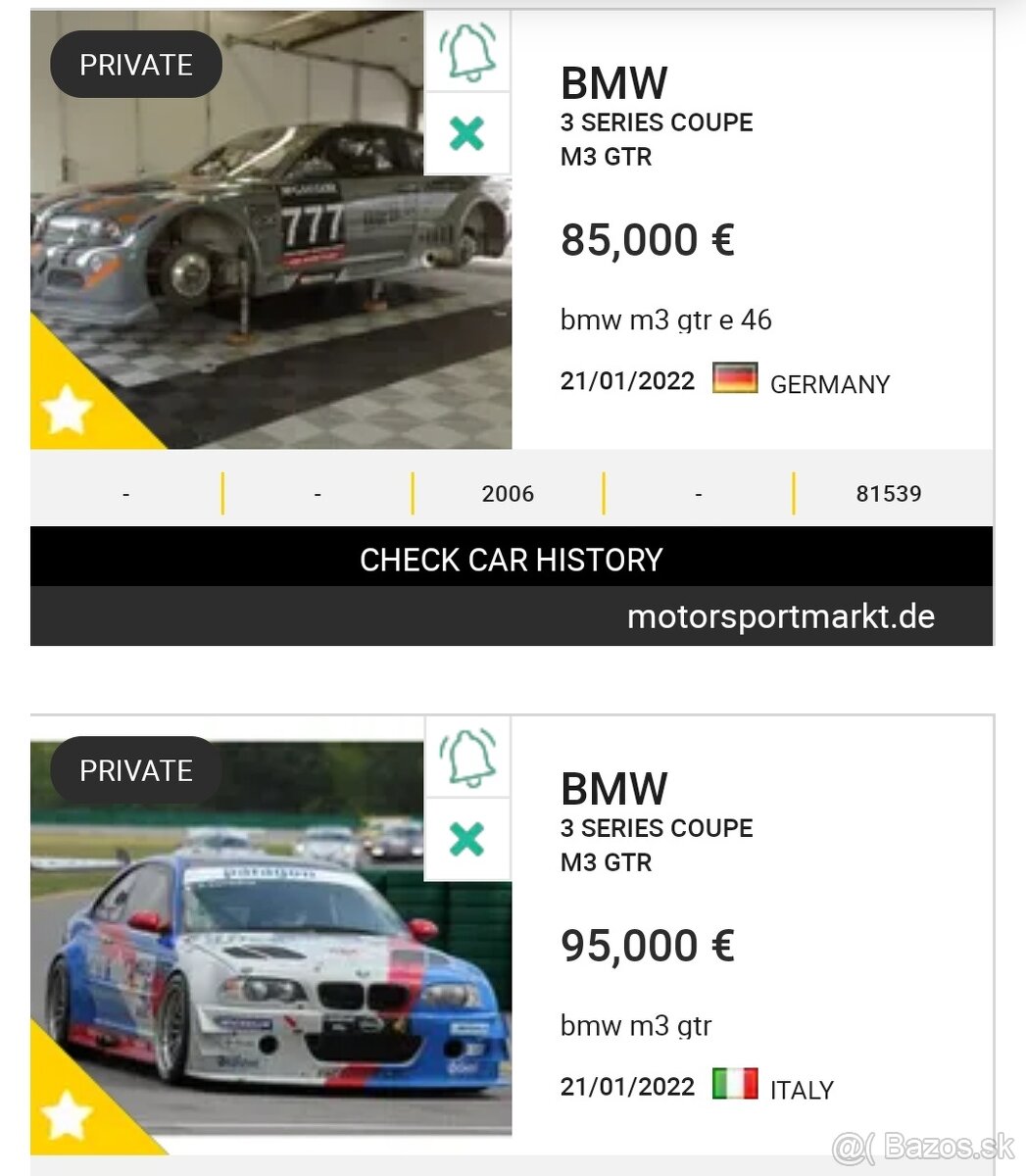Click the notification bell on the Italian listing

468,759
